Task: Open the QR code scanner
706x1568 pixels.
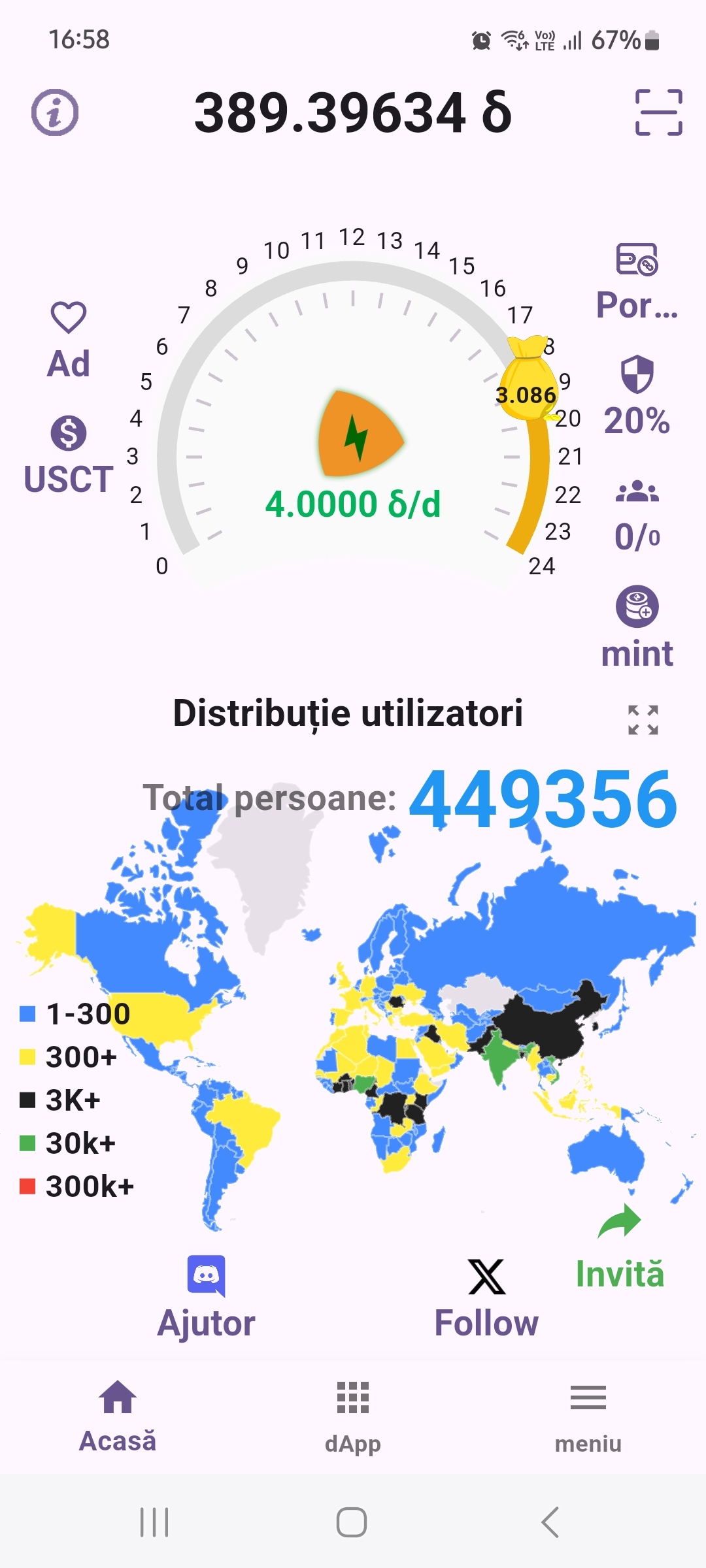Action: coord(658,112)
